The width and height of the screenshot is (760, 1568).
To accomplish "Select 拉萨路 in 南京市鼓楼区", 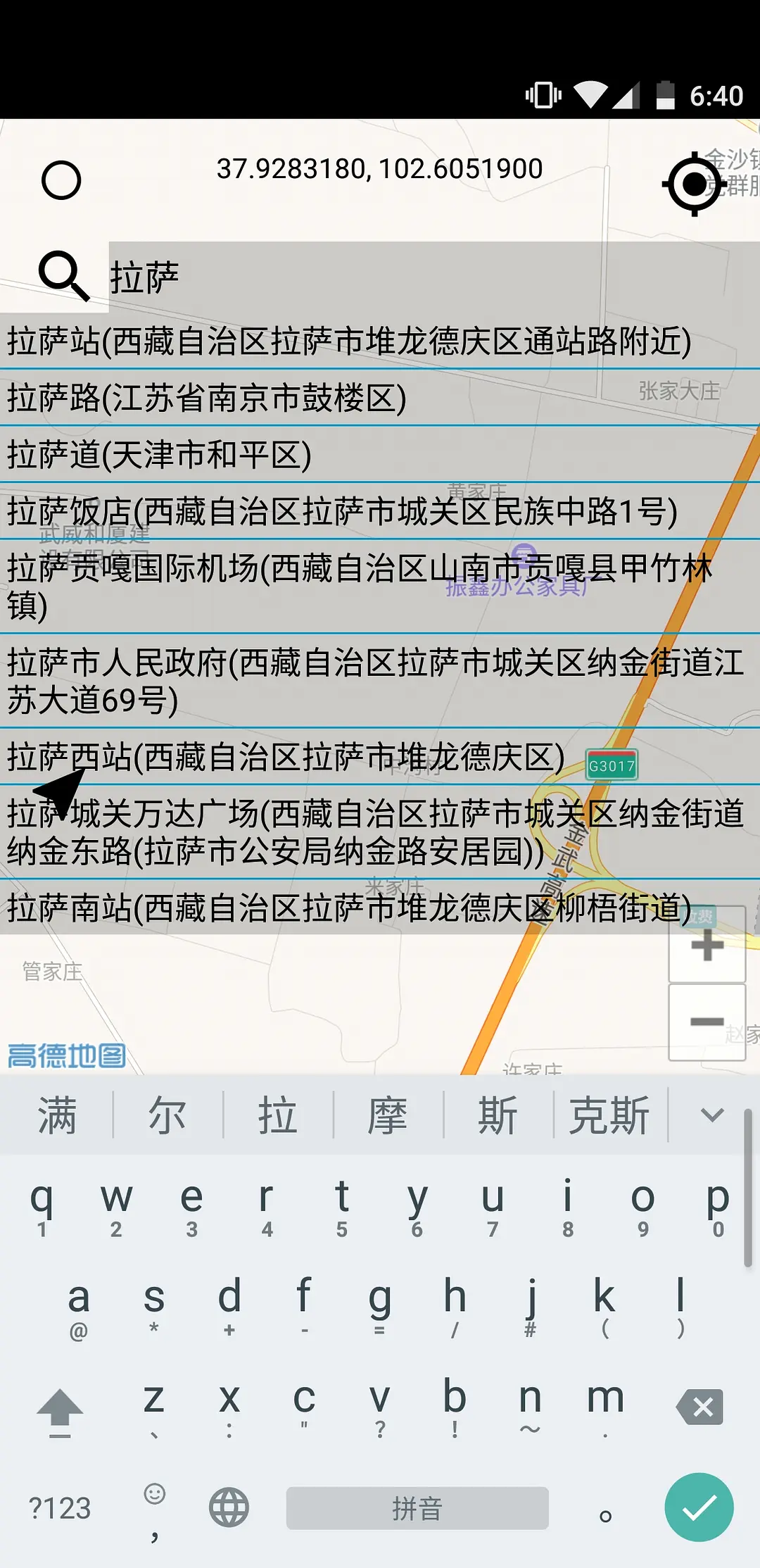I will [207, 399].
